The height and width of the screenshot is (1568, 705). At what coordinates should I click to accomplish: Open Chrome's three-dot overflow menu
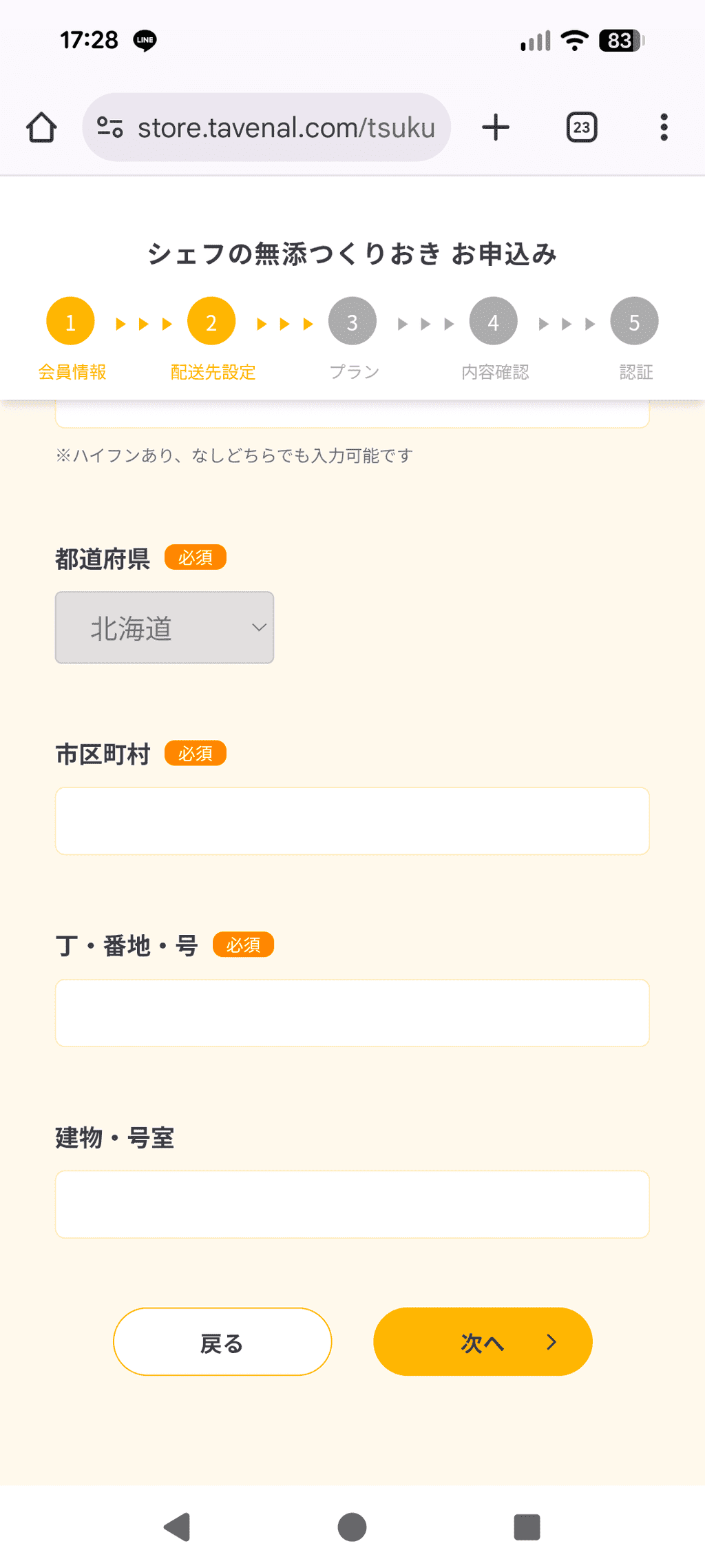click(663, 127)
